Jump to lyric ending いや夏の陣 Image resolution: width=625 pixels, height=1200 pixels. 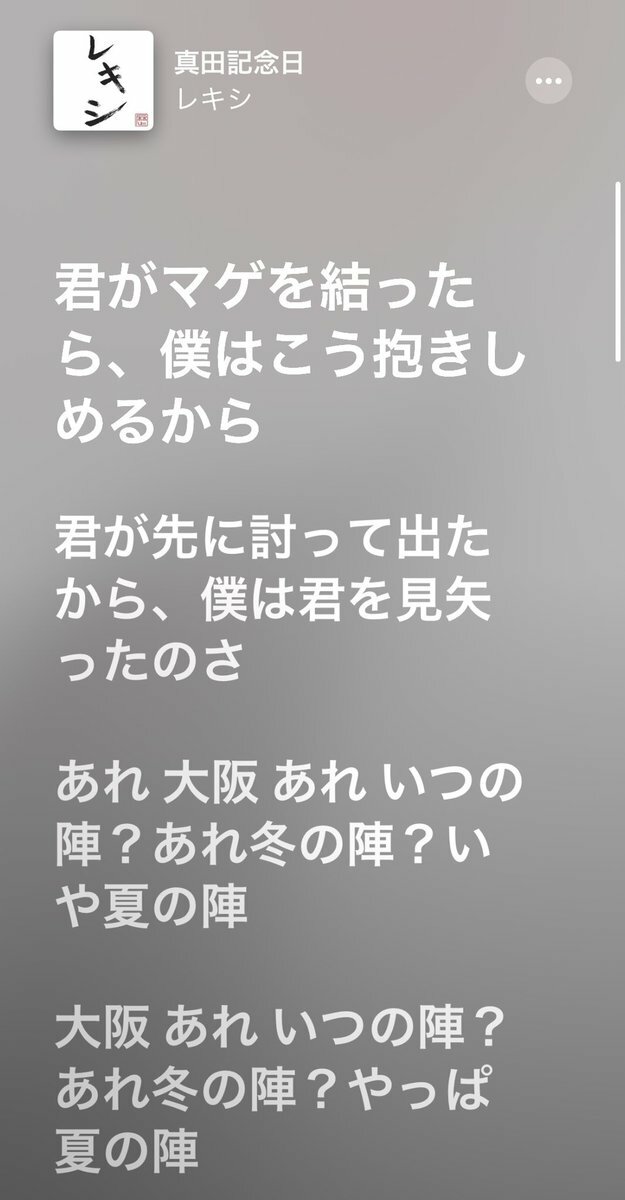[x=290, y=846]
